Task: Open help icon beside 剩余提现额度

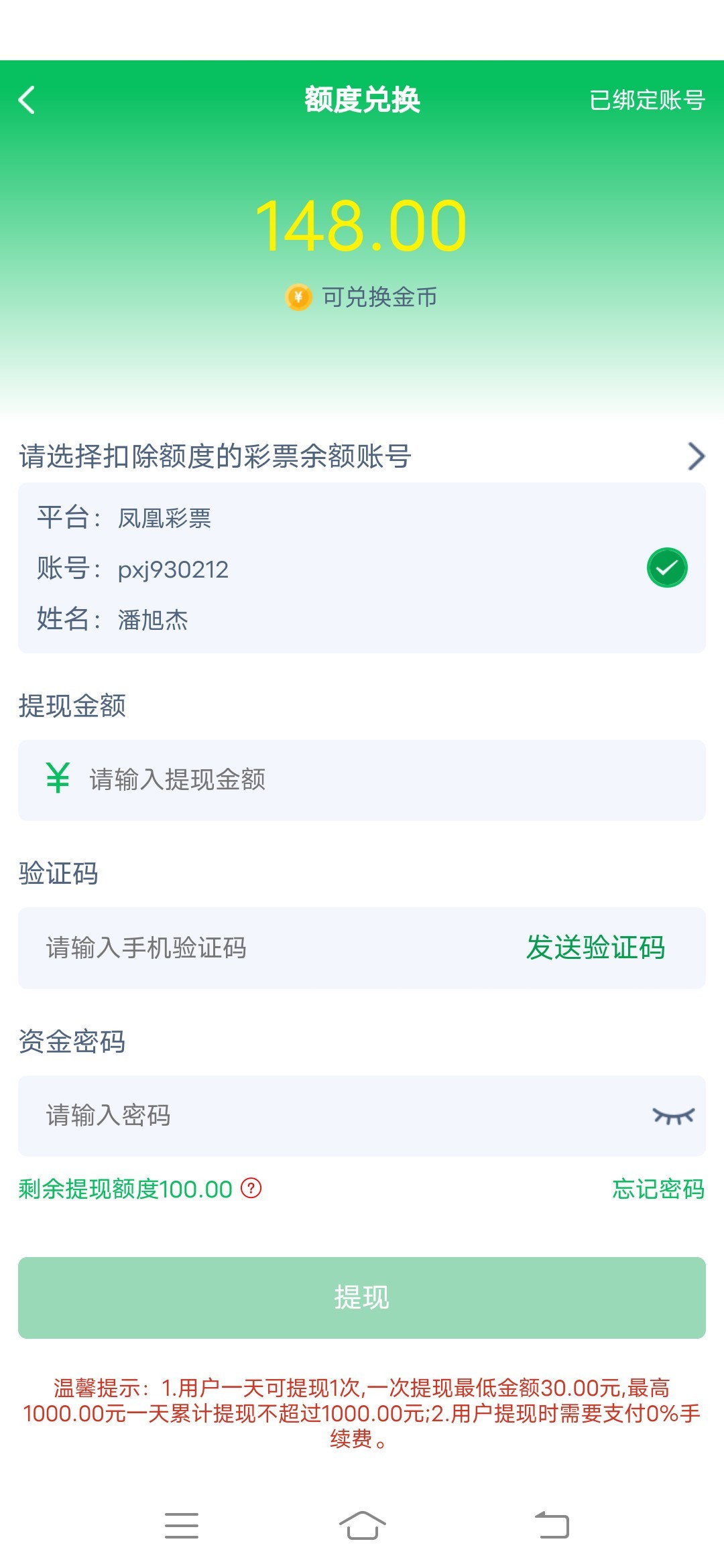Action: [x=251, y=1188]
